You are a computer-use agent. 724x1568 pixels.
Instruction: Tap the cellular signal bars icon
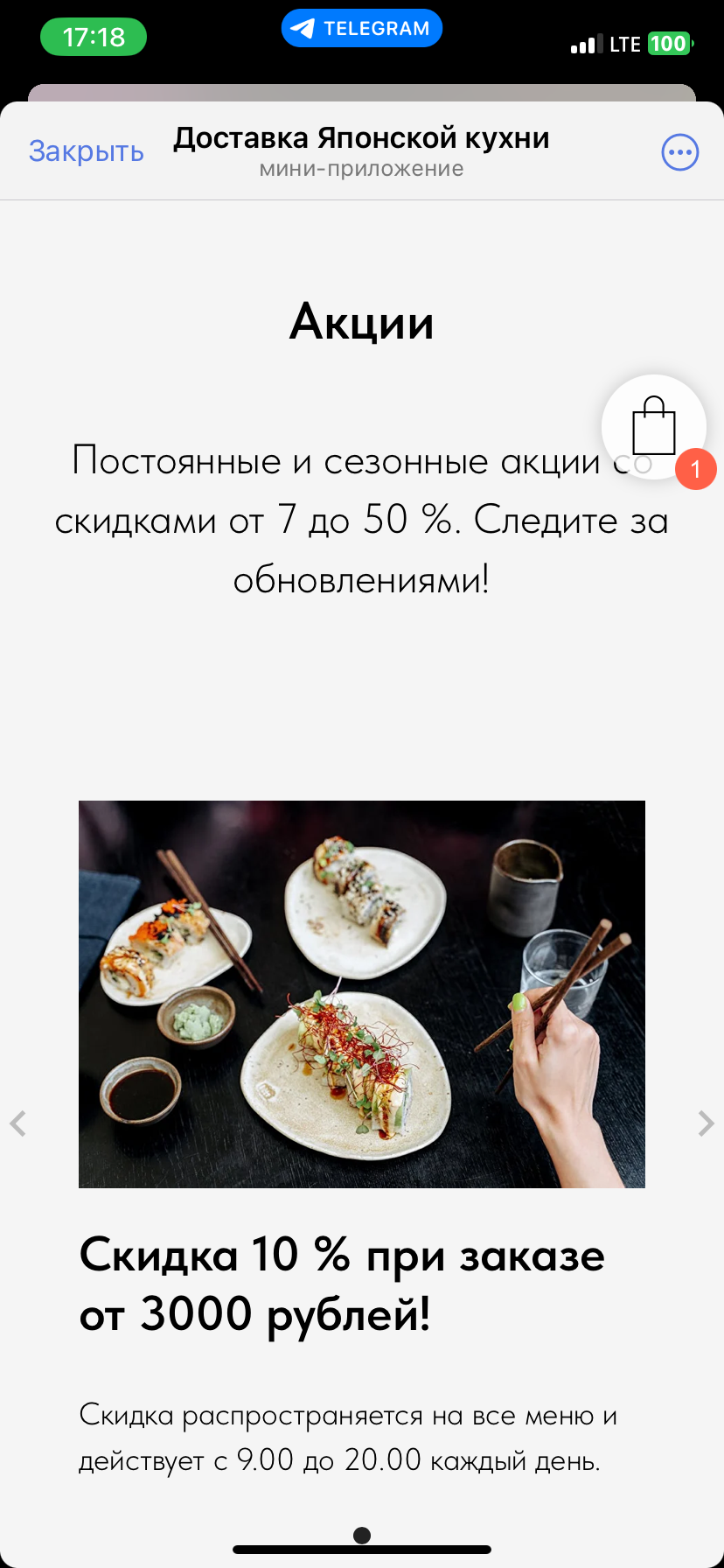586,43
